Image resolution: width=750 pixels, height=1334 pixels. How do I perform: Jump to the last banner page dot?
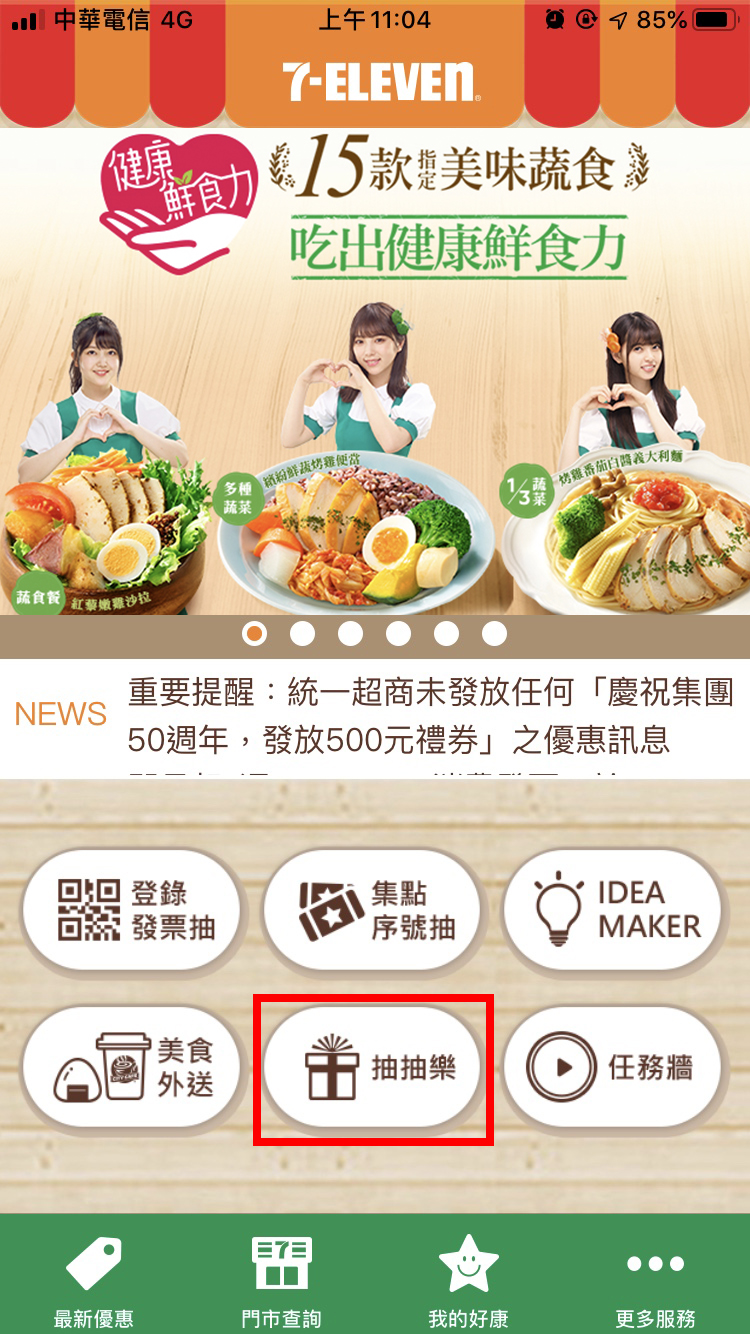coord(494,634)
